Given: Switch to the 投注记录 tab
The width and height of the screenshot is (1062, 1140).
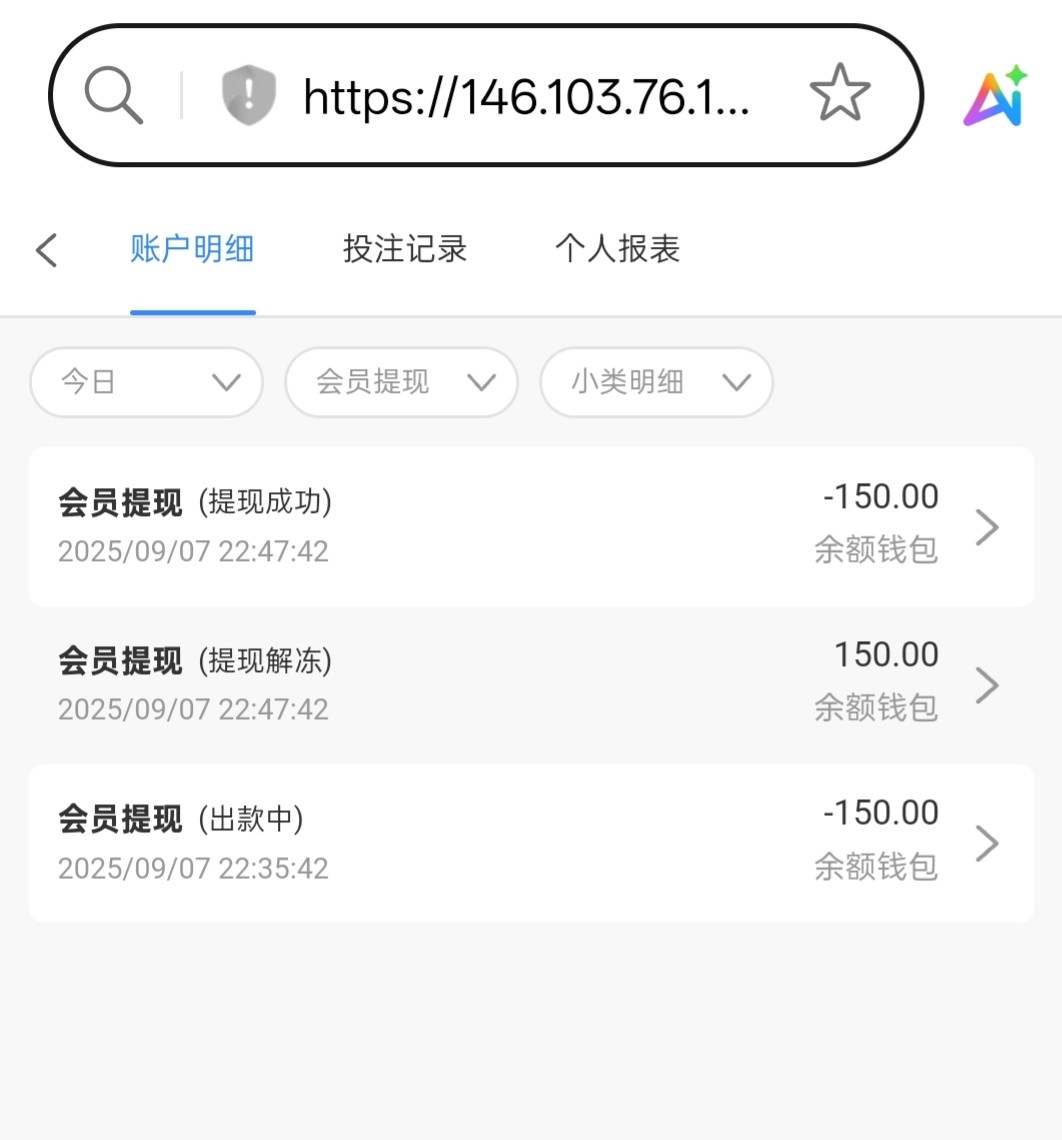Looking at the screenshot, I should [405, 249].
